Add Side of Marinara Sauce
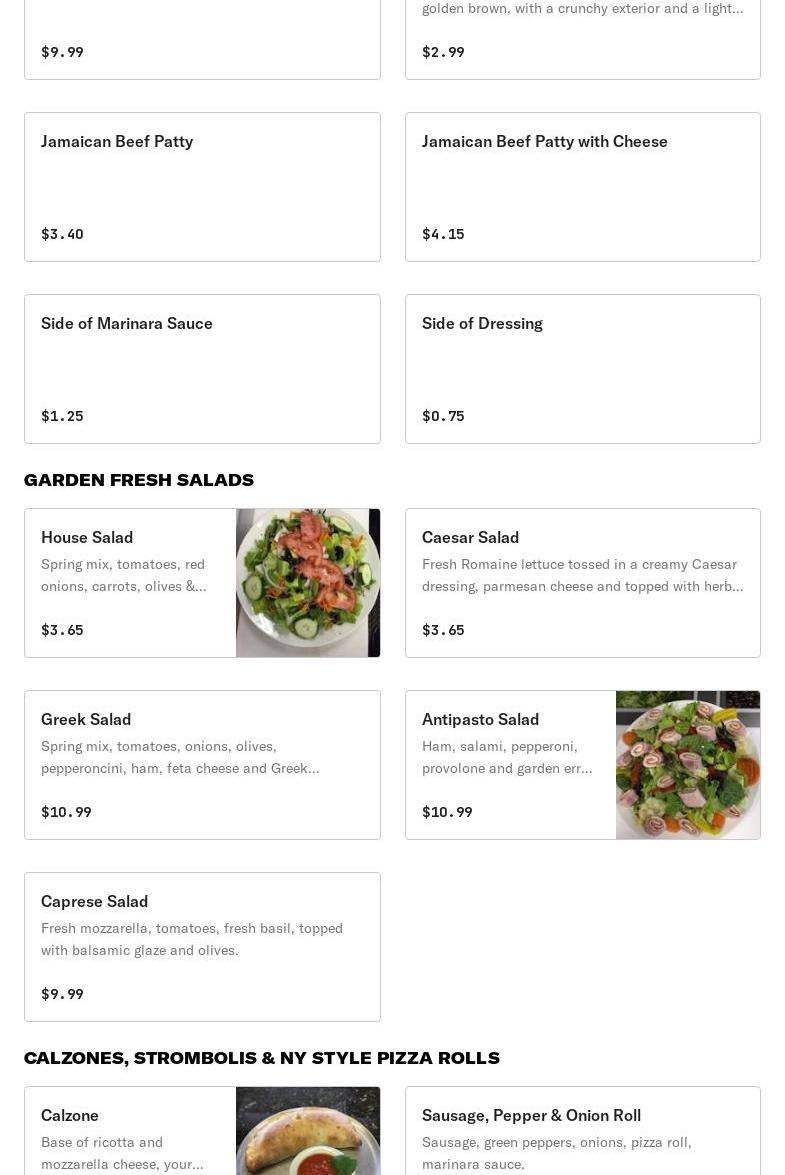The image size is (785, 1175). pos(202,369)
